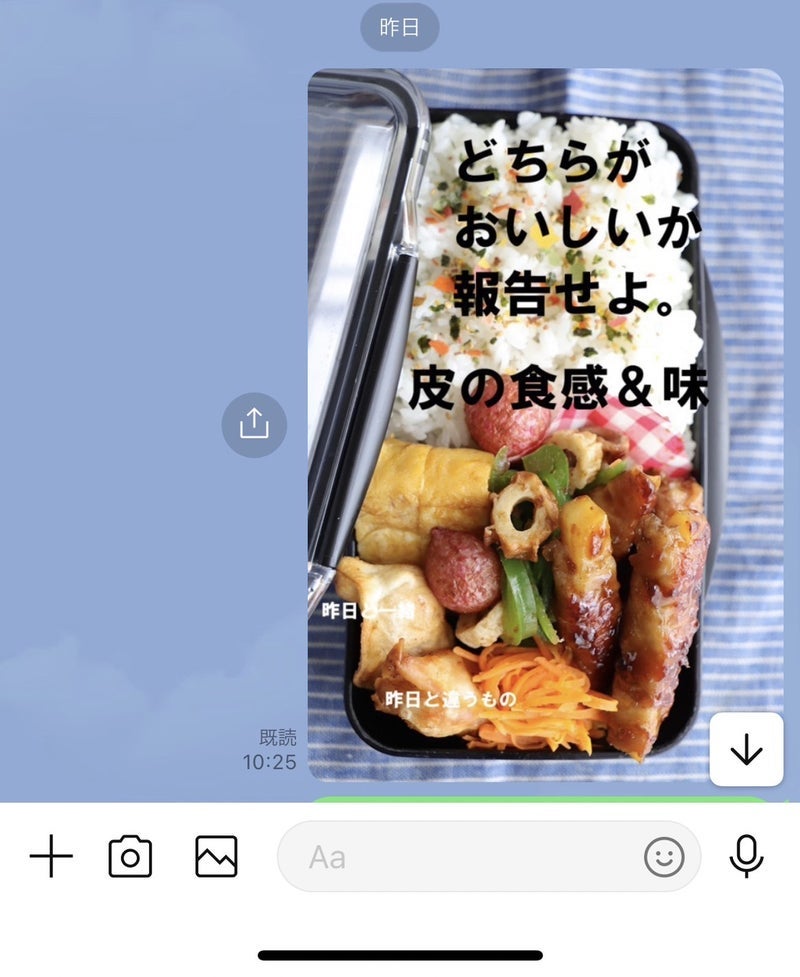Open the emoji and sticker picker
Screen dimensions: 800x977
pyautogui.click(x=664, y=857)
